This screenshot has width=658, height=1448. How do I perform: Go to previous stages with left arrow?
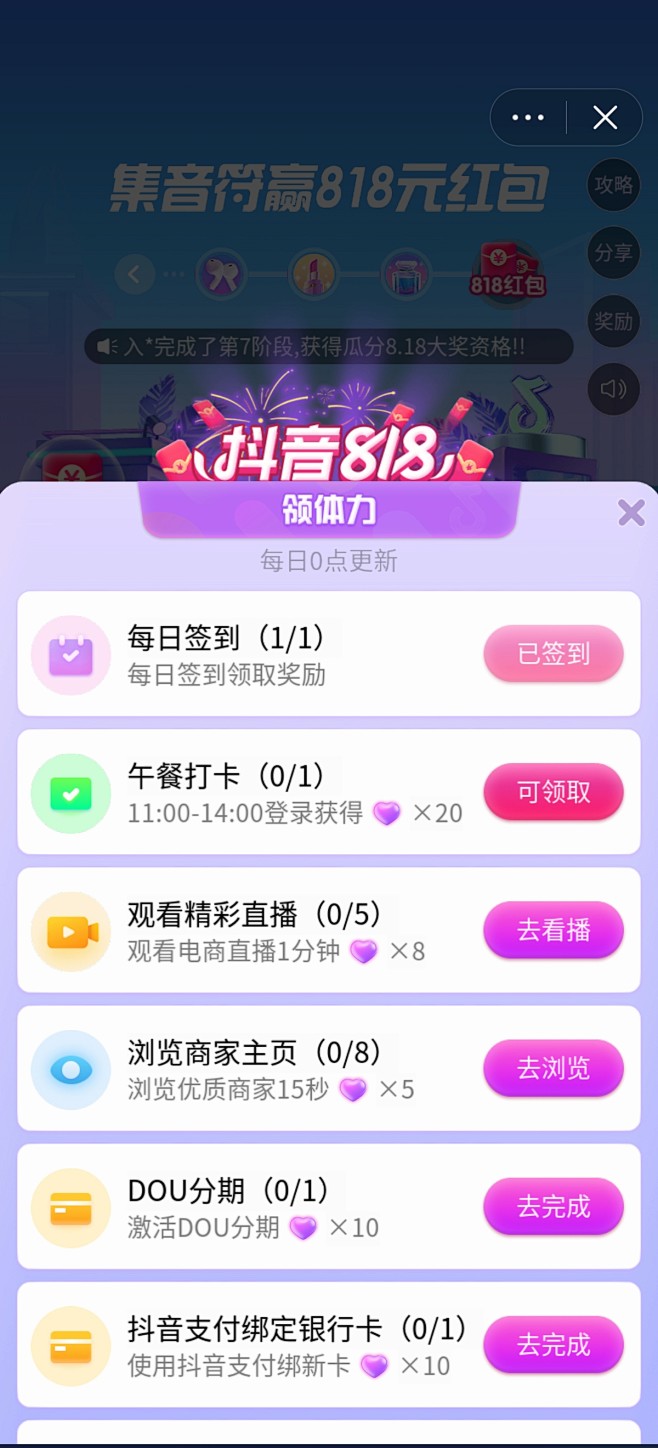[135, 274]
